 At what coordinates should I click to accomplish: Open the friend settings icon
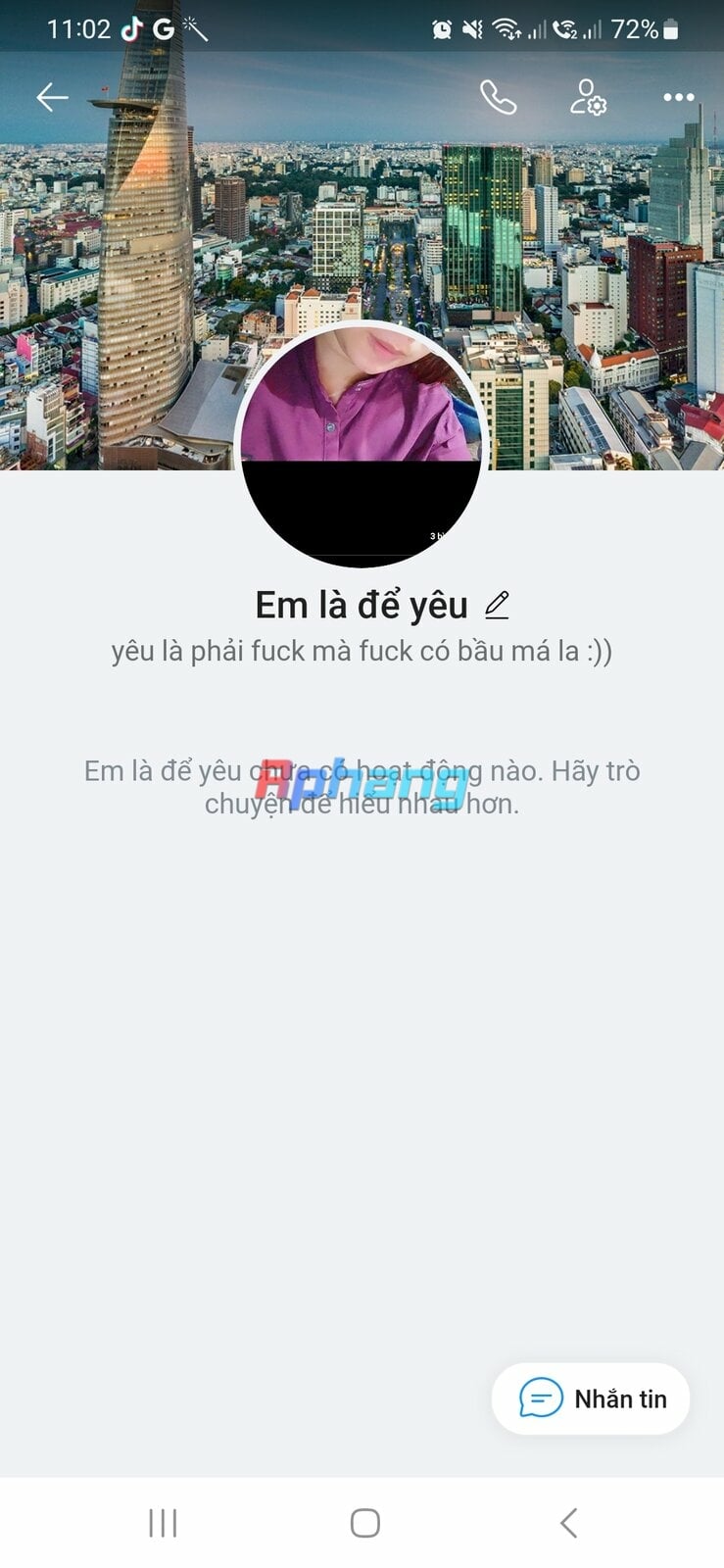point(588,97)
